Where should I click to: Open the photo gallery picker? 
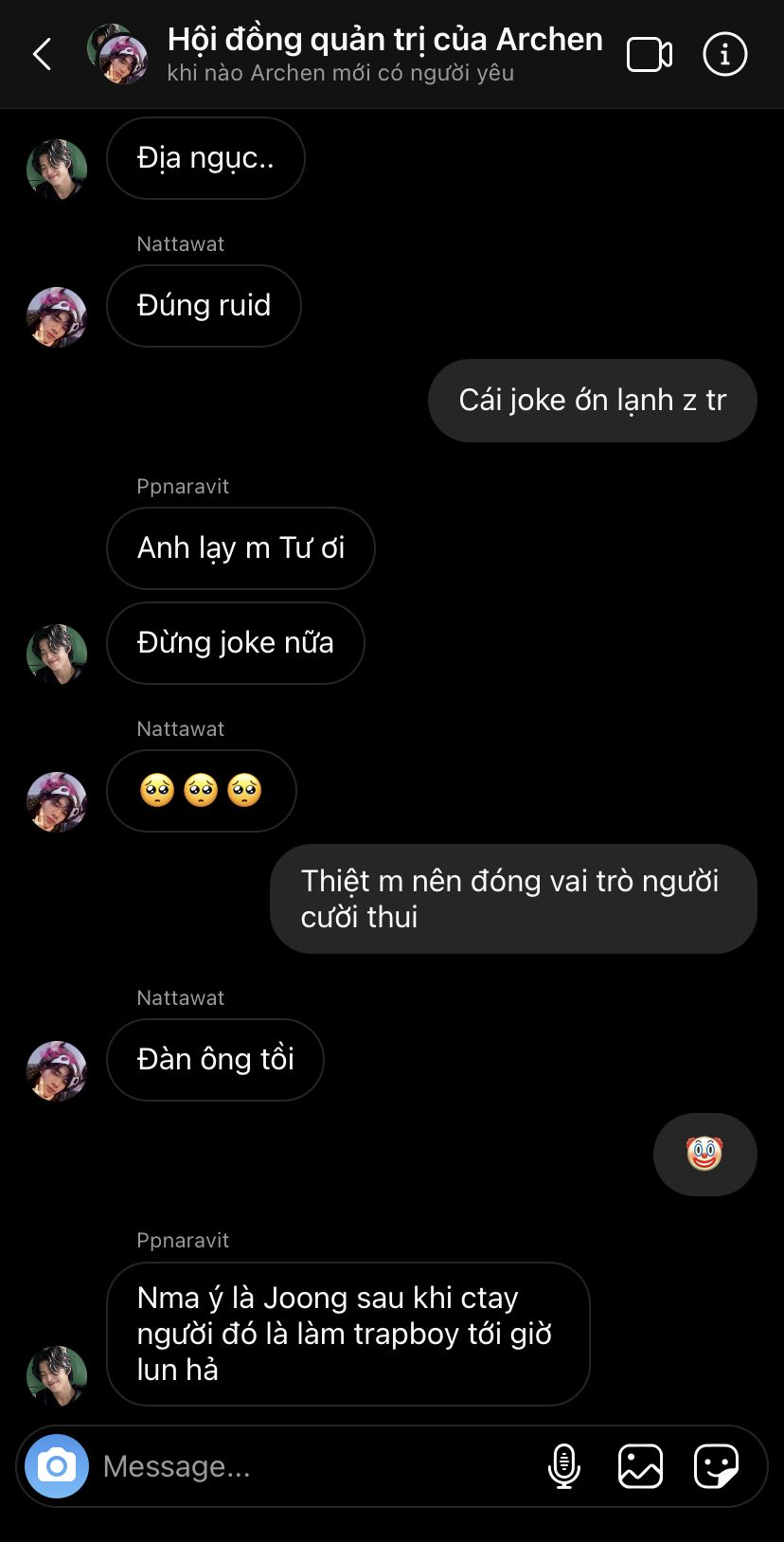tap(641, 1466)
